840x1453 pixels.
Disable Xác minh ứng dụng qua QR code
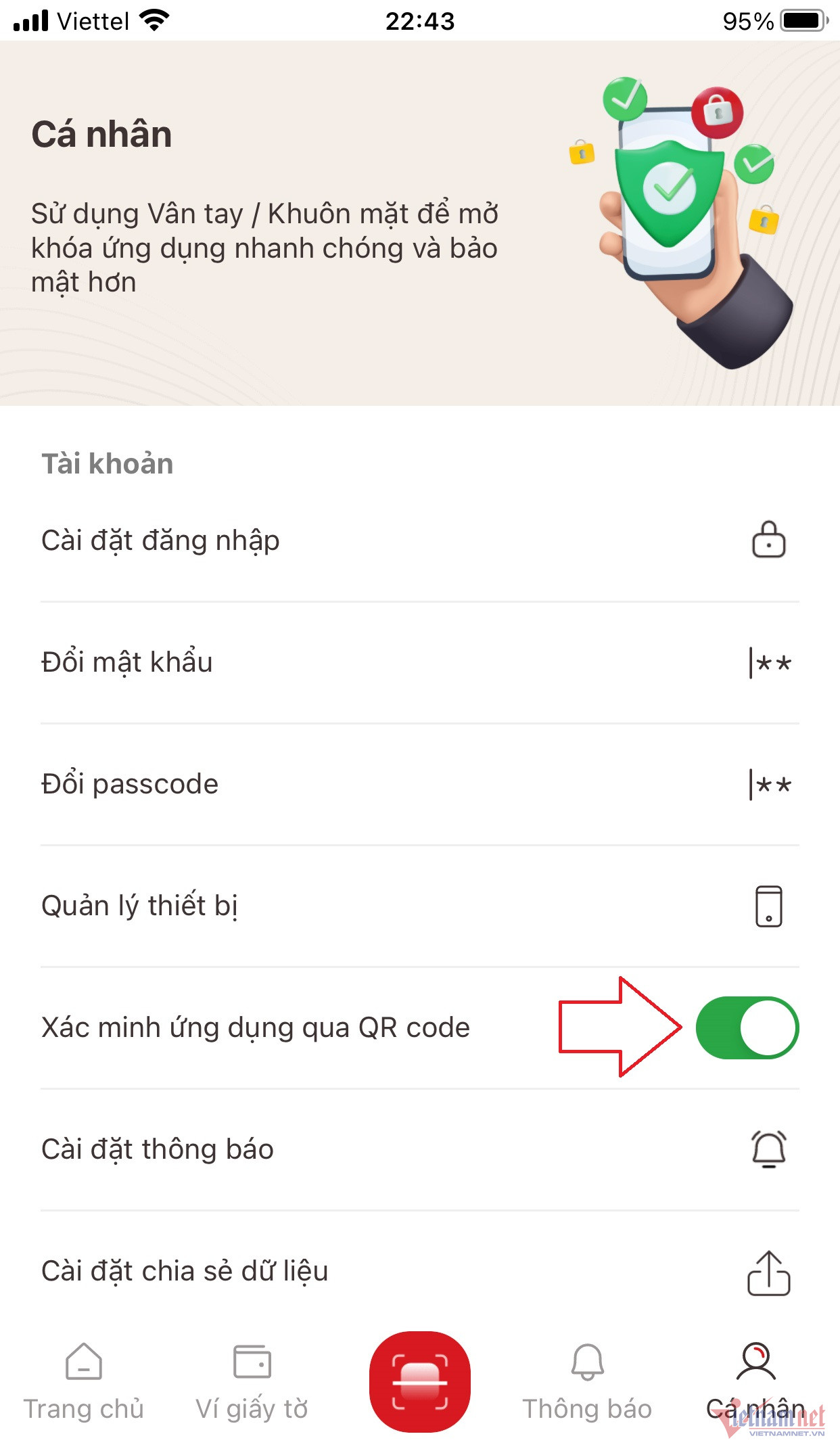(x=747, y=1028)
